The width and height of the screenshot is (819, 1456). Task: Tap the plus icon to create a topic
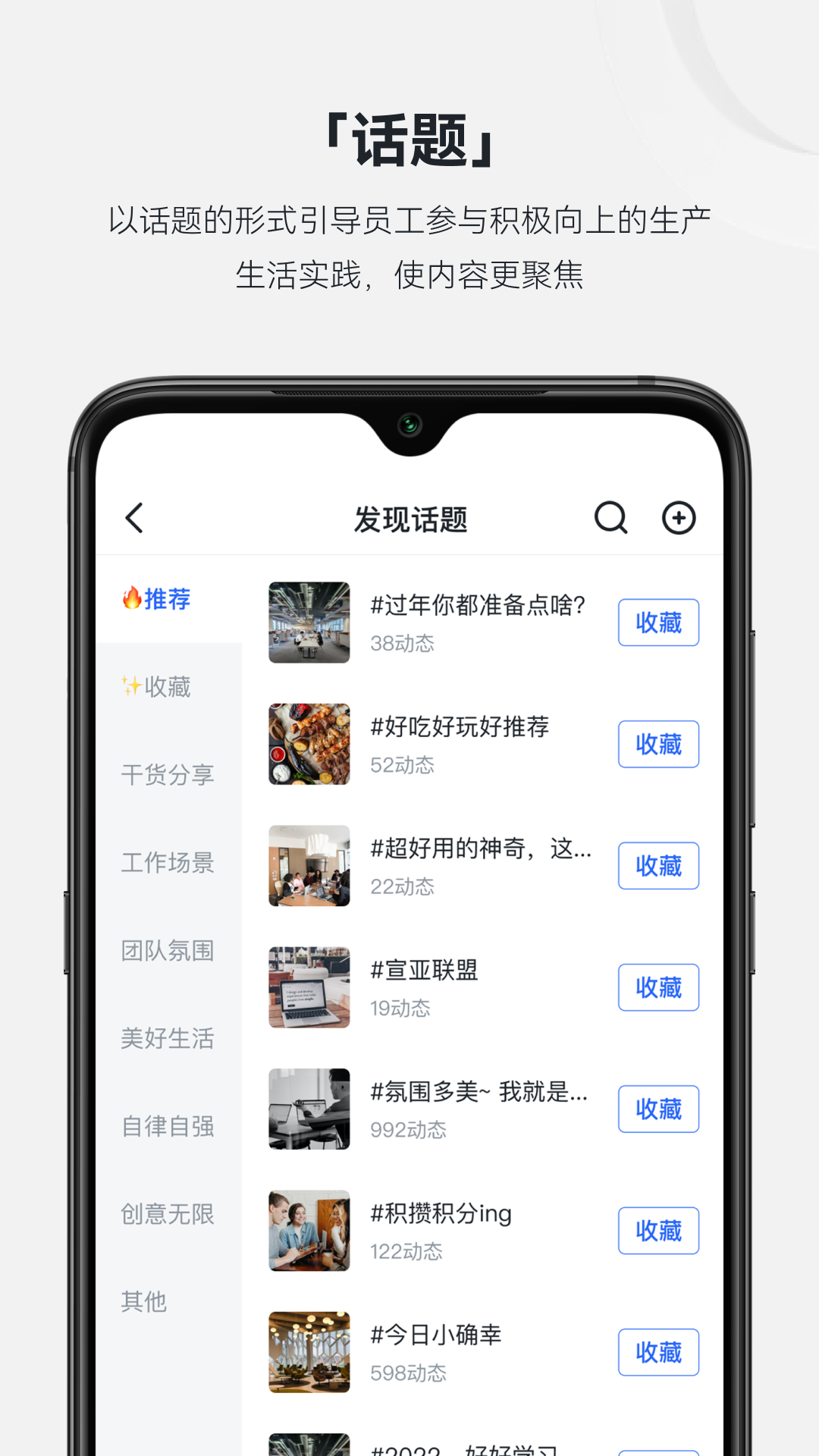[x=679, y=518]
